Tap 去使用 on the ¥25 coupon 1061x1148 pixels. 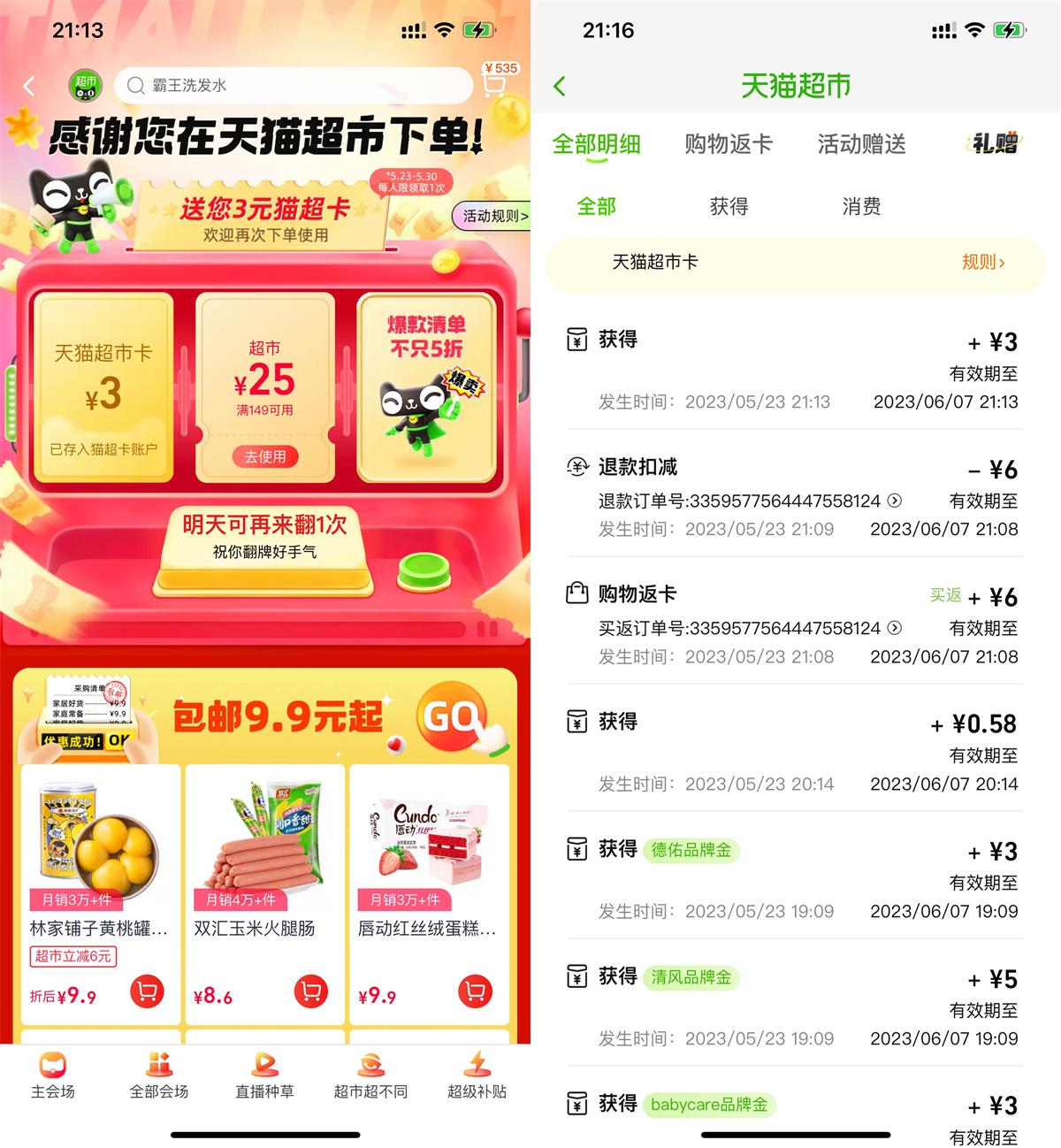[x=265, y=456]
